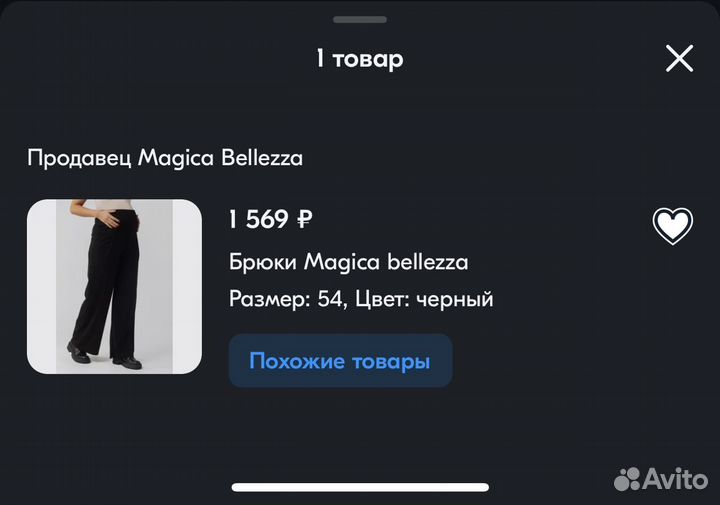Open the Брюки Magica bellezza product image
The height and width of the screenshot is (505, 720).
coord(114,287)
